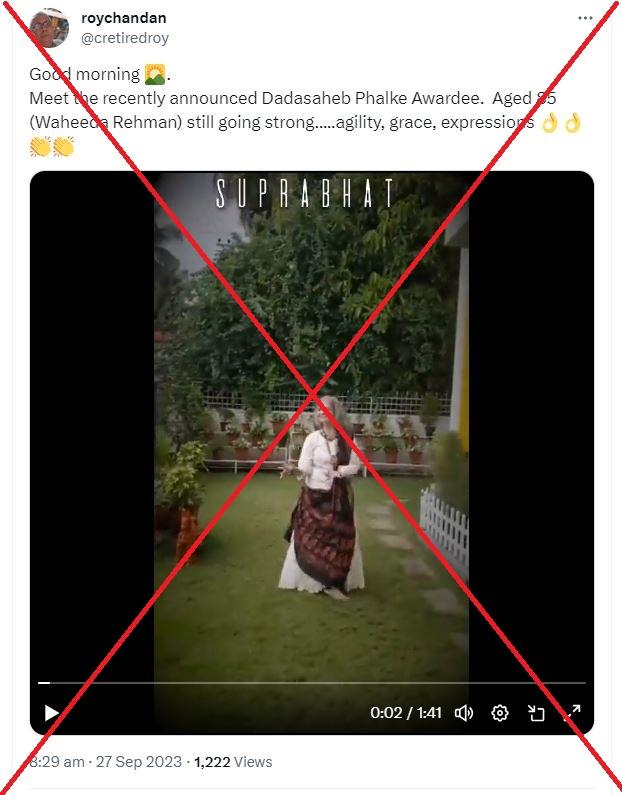
Task: Open the video settings gear
Action: [x=500, y=713]
